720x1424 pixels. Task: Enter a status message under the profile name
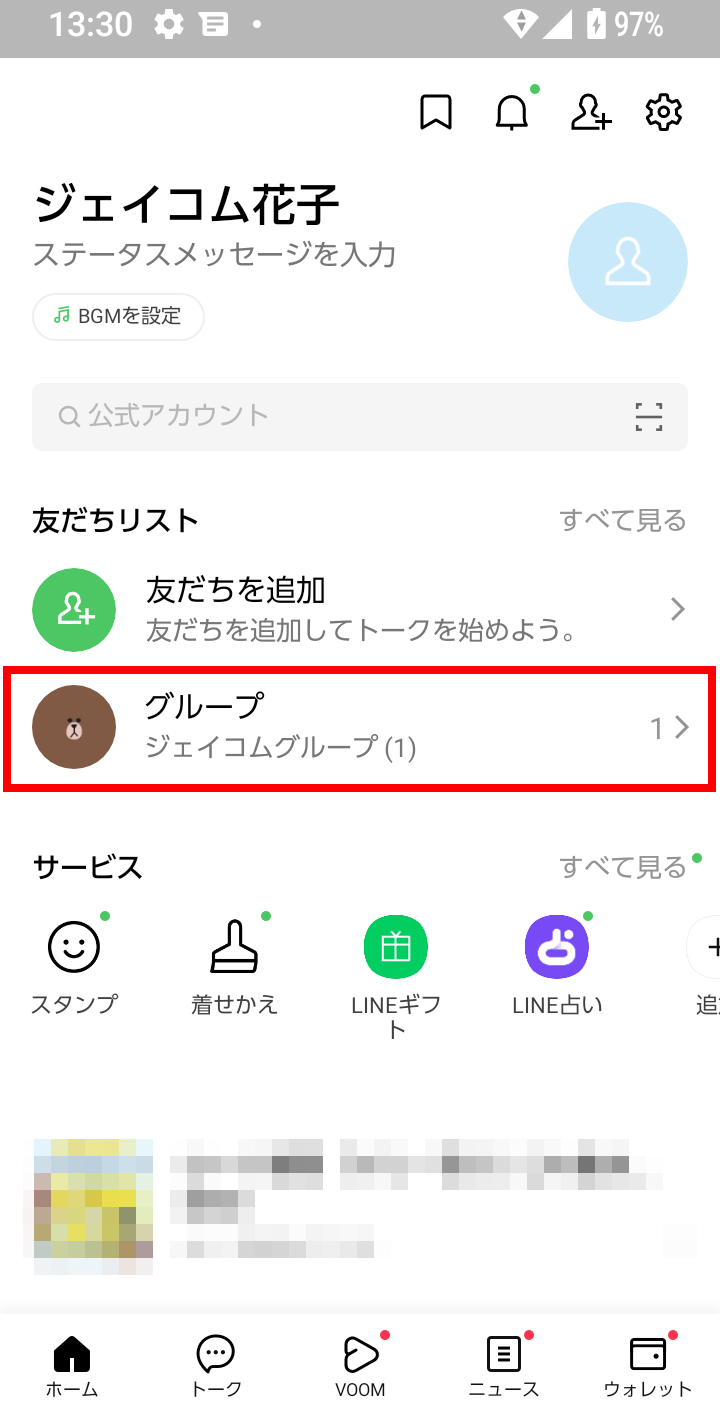pos(215,255)
